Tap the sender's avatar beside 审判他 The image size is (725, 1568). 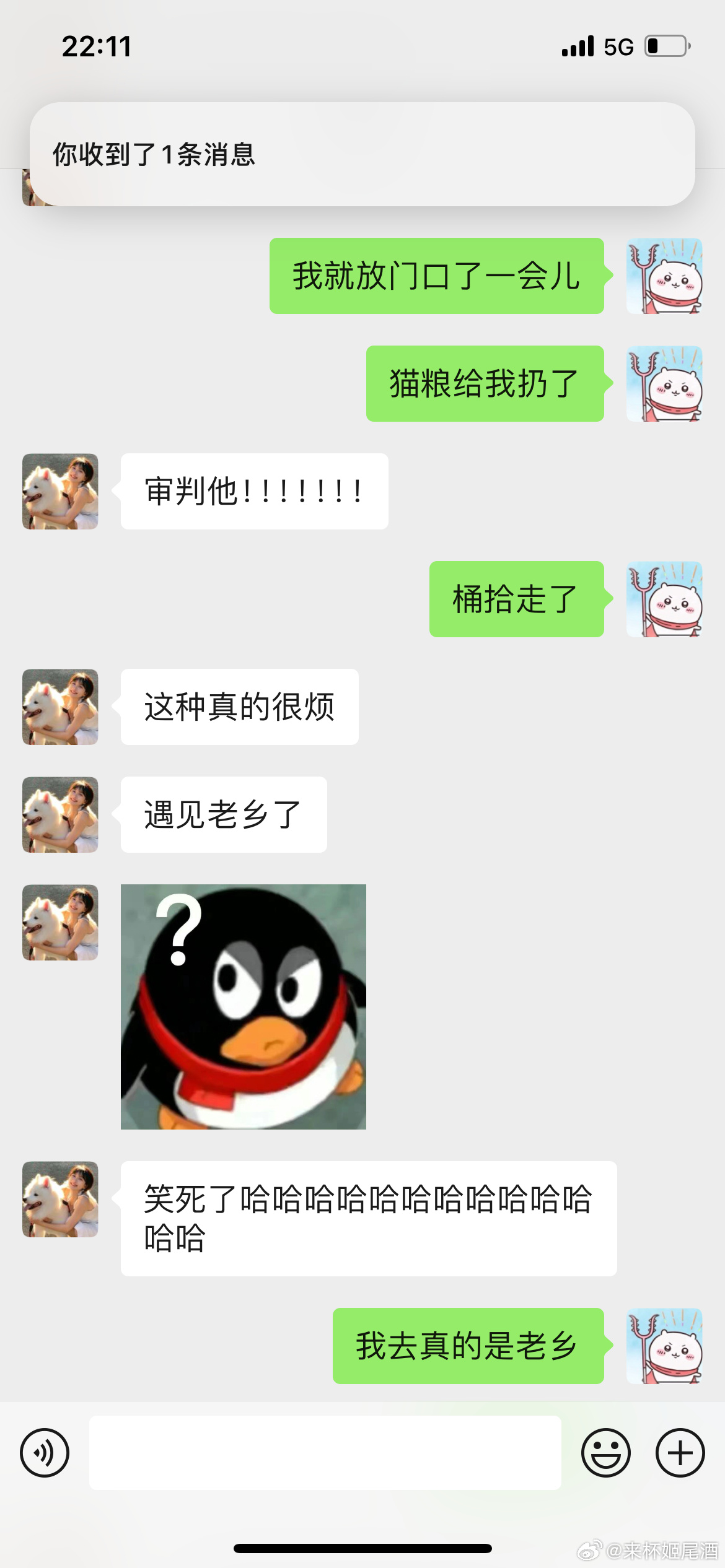click(x=60, y=491)
